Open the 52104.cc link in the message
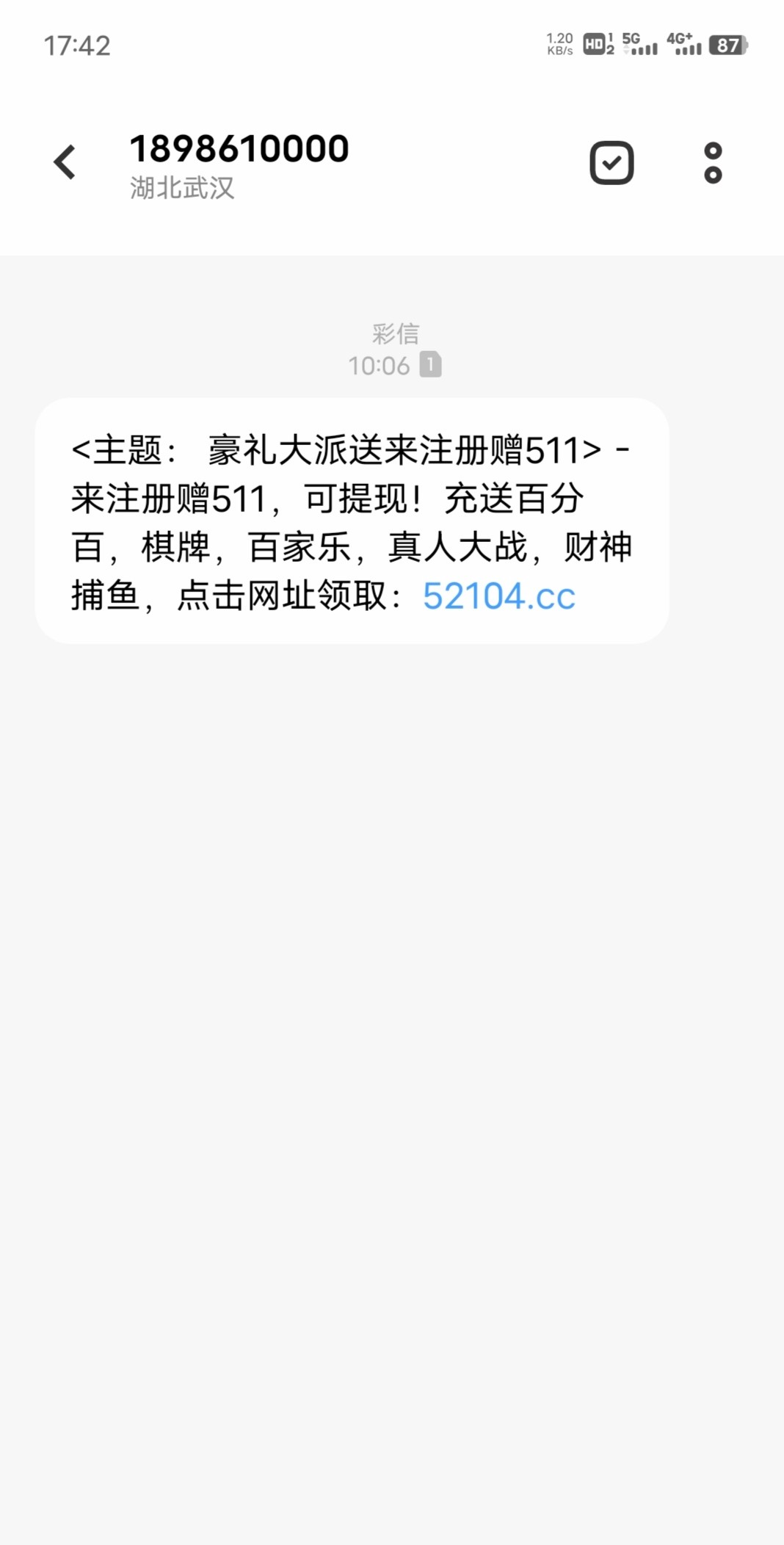This screenshot has height=1545, width=784. coord(498,596)
